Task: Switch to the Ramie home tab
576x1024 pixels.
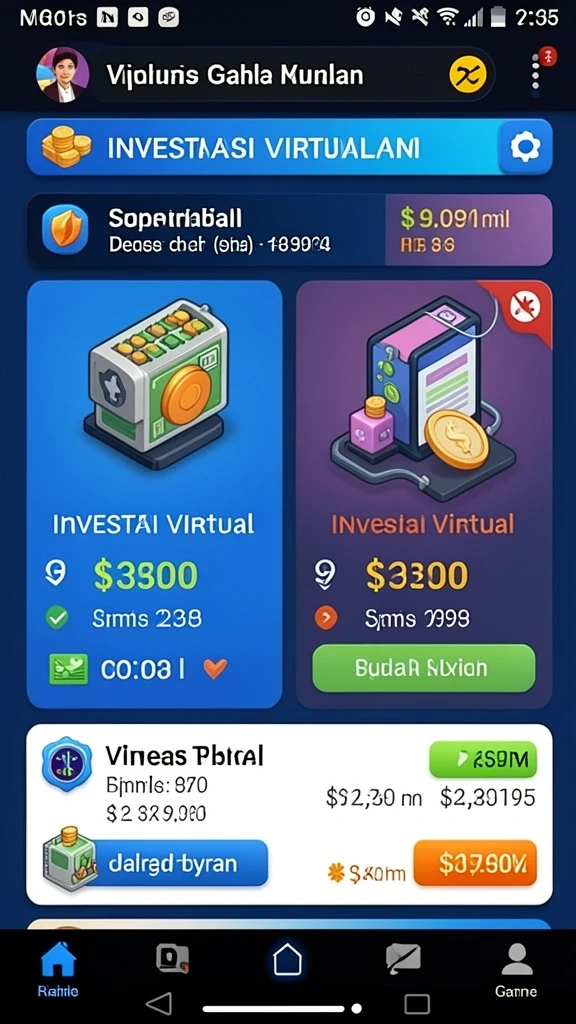Action: [58, 970]
